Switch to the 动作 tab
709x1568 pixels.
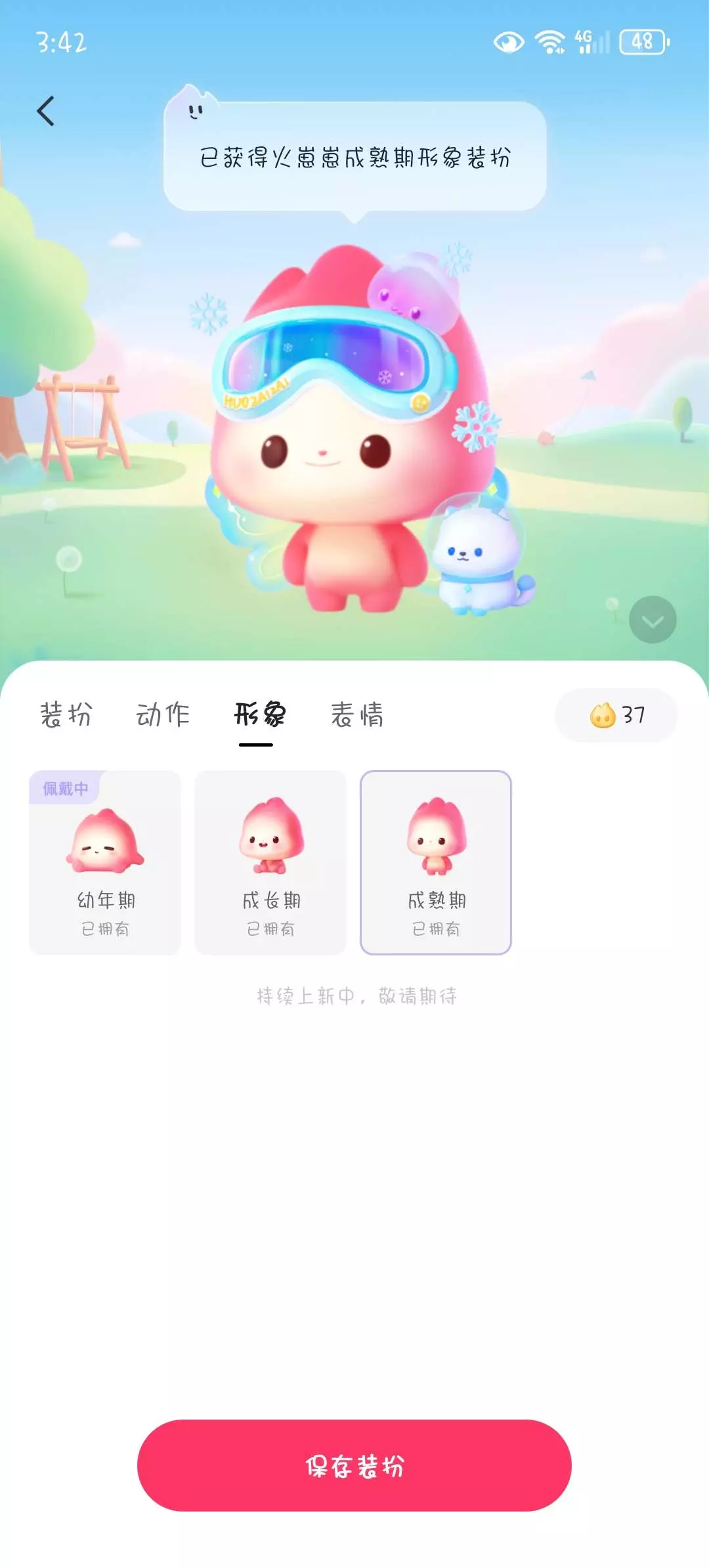[163, 714]
